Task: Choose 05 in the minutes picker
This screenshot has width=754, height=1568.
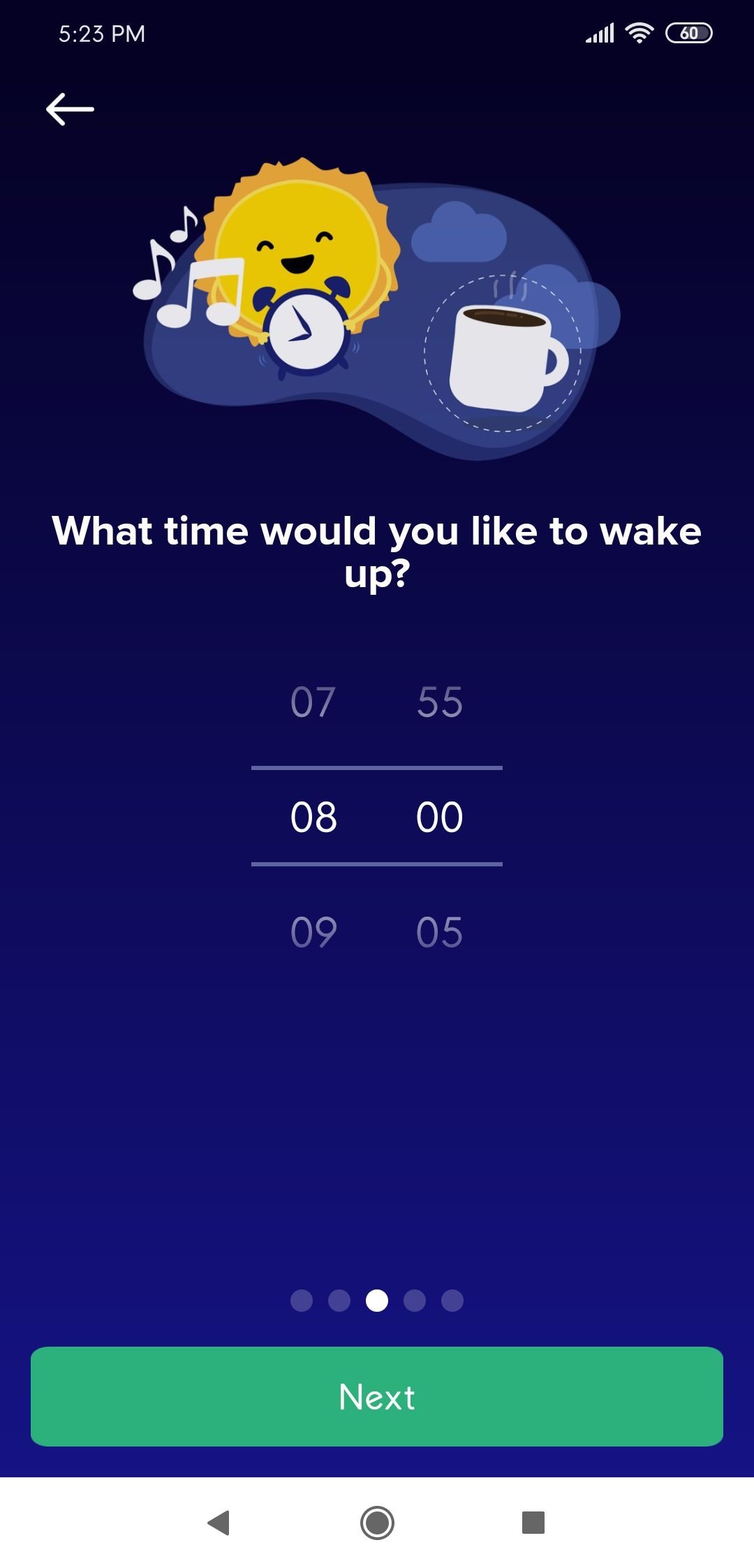Action: (x=440, y=933)
